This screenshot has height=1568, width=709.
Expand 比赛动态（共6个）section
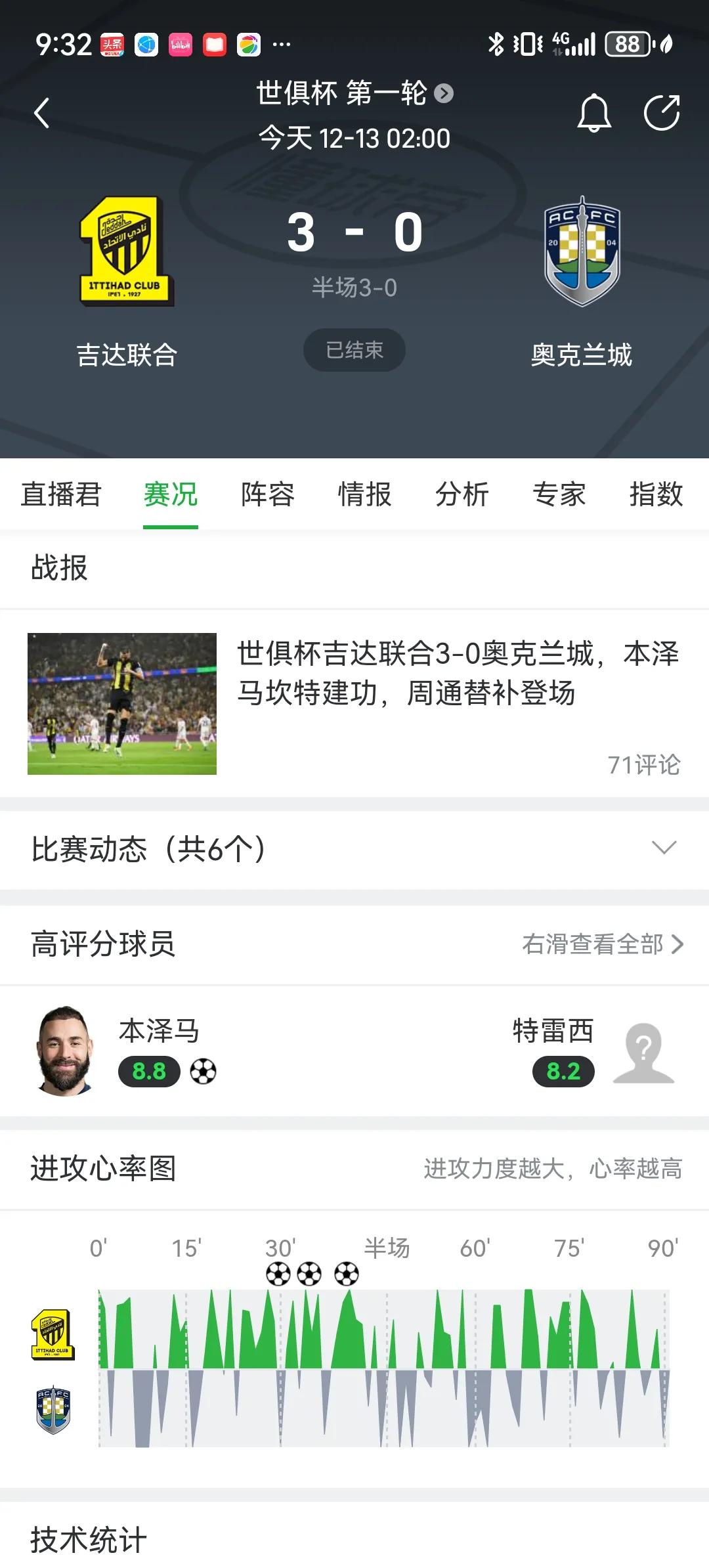pyautogui.click(x=665, y=849)
